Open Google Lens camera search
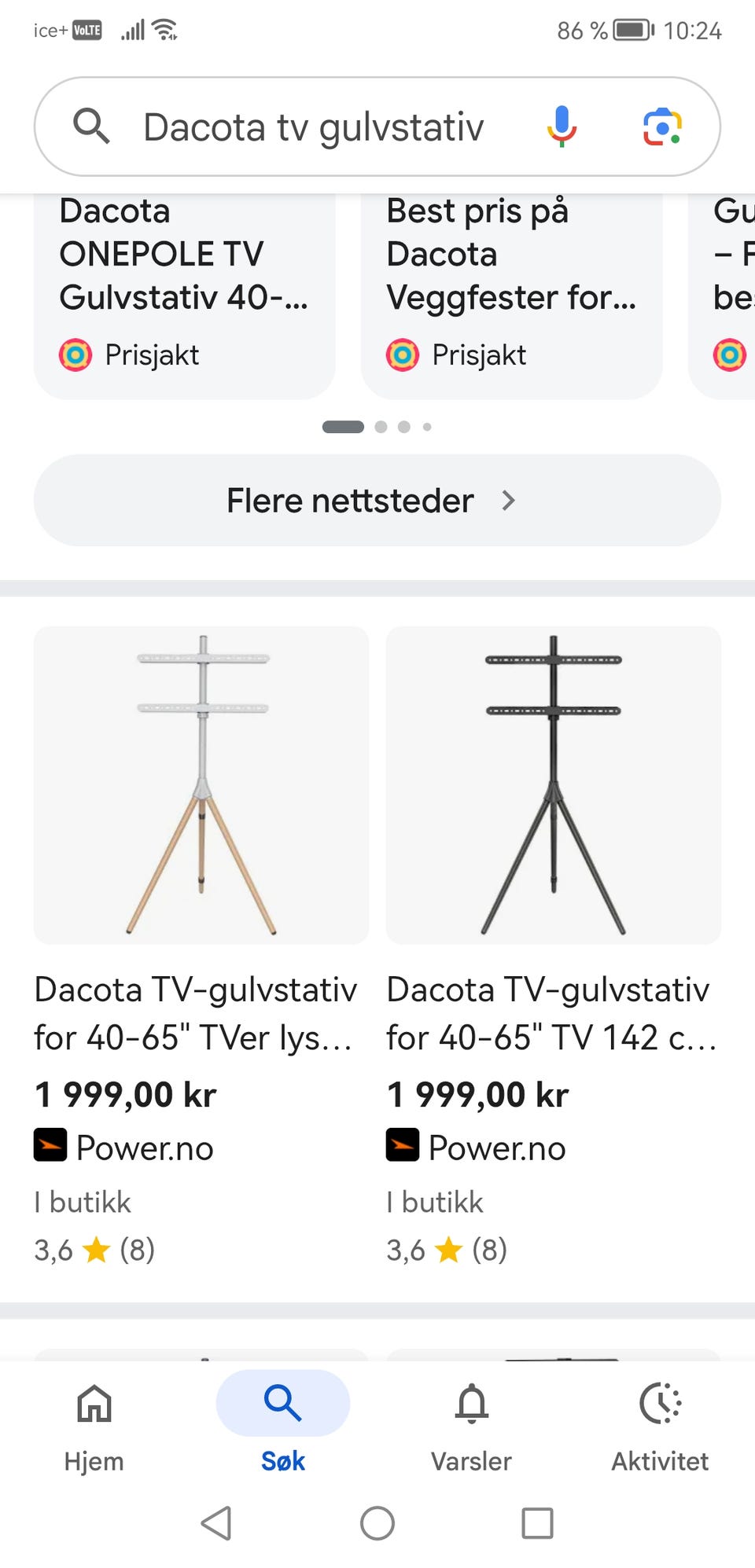 (662, 127)
